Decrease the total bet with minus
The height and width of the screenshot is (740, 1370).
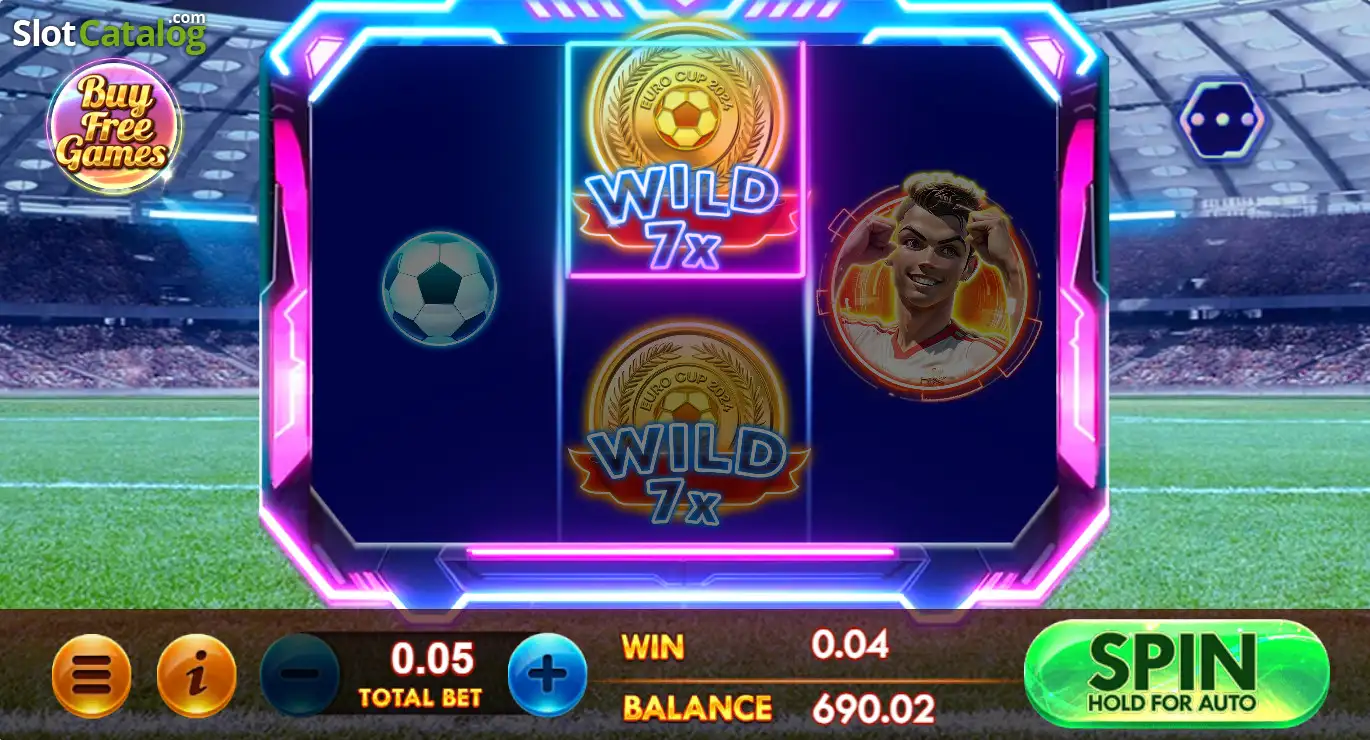click(300, 675)
